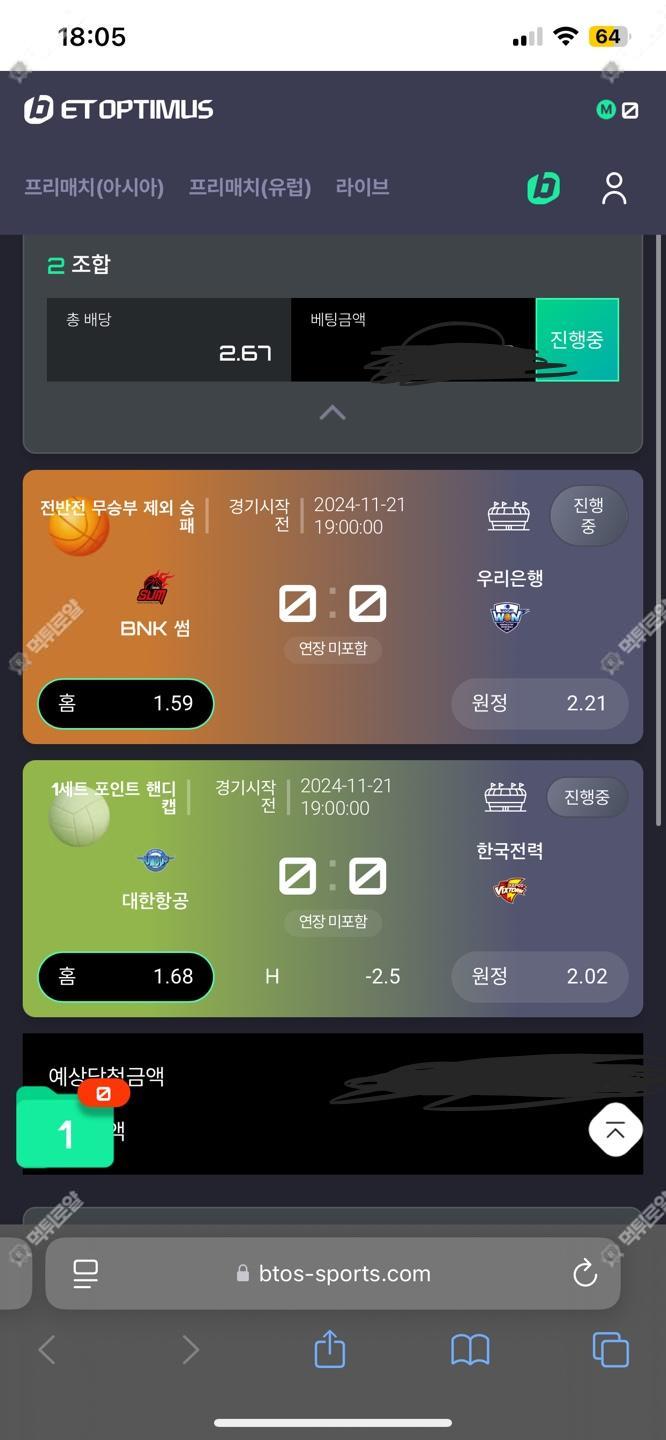Screen dimensions: 666x1440
Task: Open Safari bookmarks
Action: click(x=469, y=1350)
